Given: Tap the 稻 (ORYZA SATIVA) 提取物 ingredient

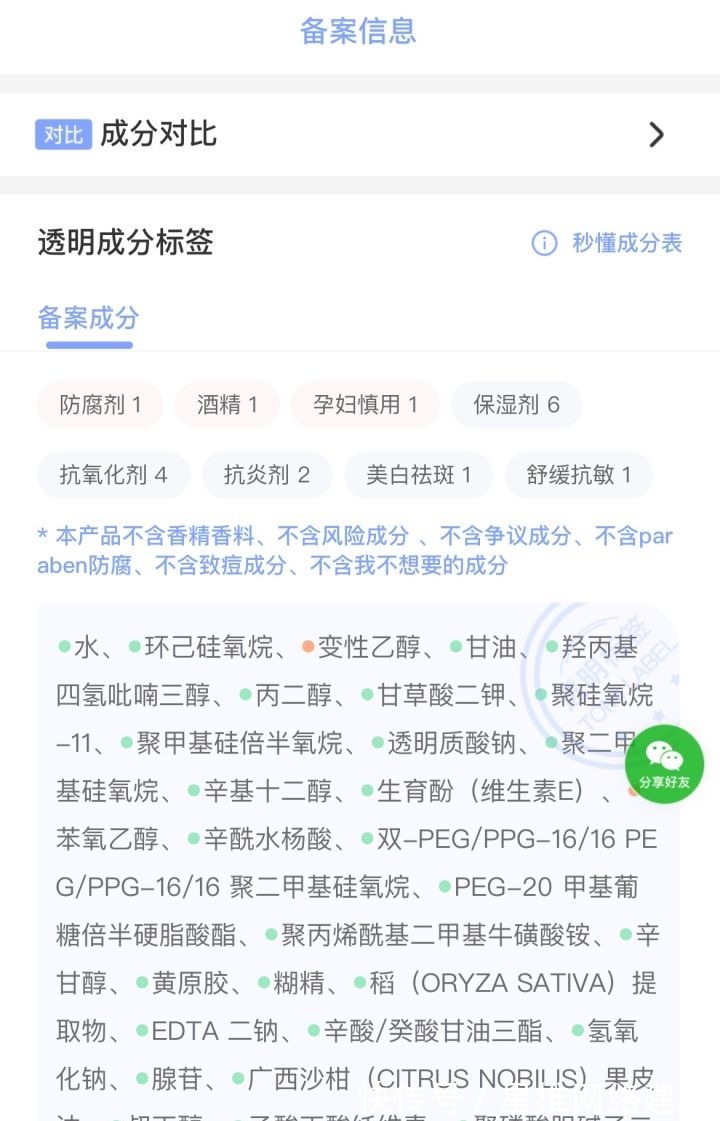Looking at the screenshot, I should (x=500, y=985).
